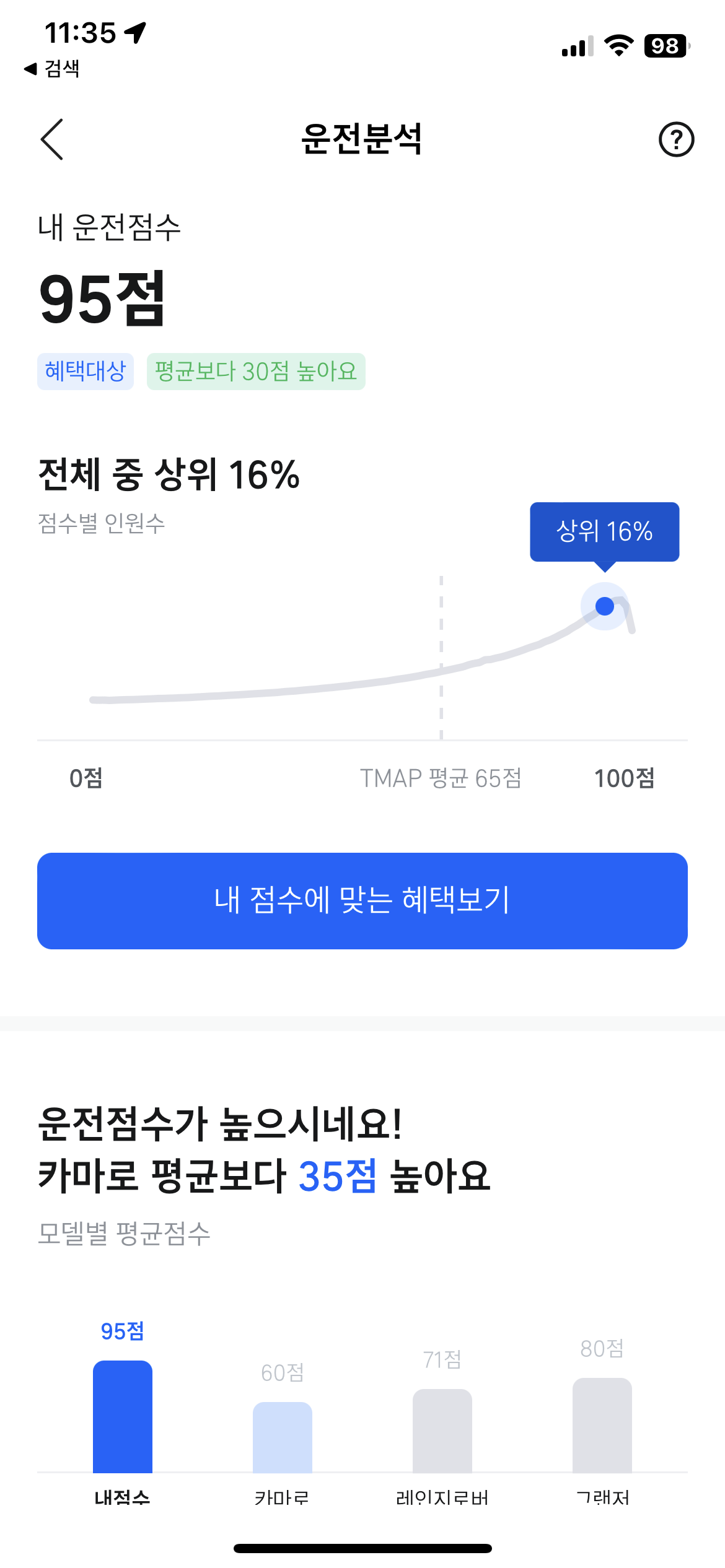Tap 내 점수에 맞는 혜택보기 button
The width and height of the screenshot is (725, 1568).
(362, 900)
